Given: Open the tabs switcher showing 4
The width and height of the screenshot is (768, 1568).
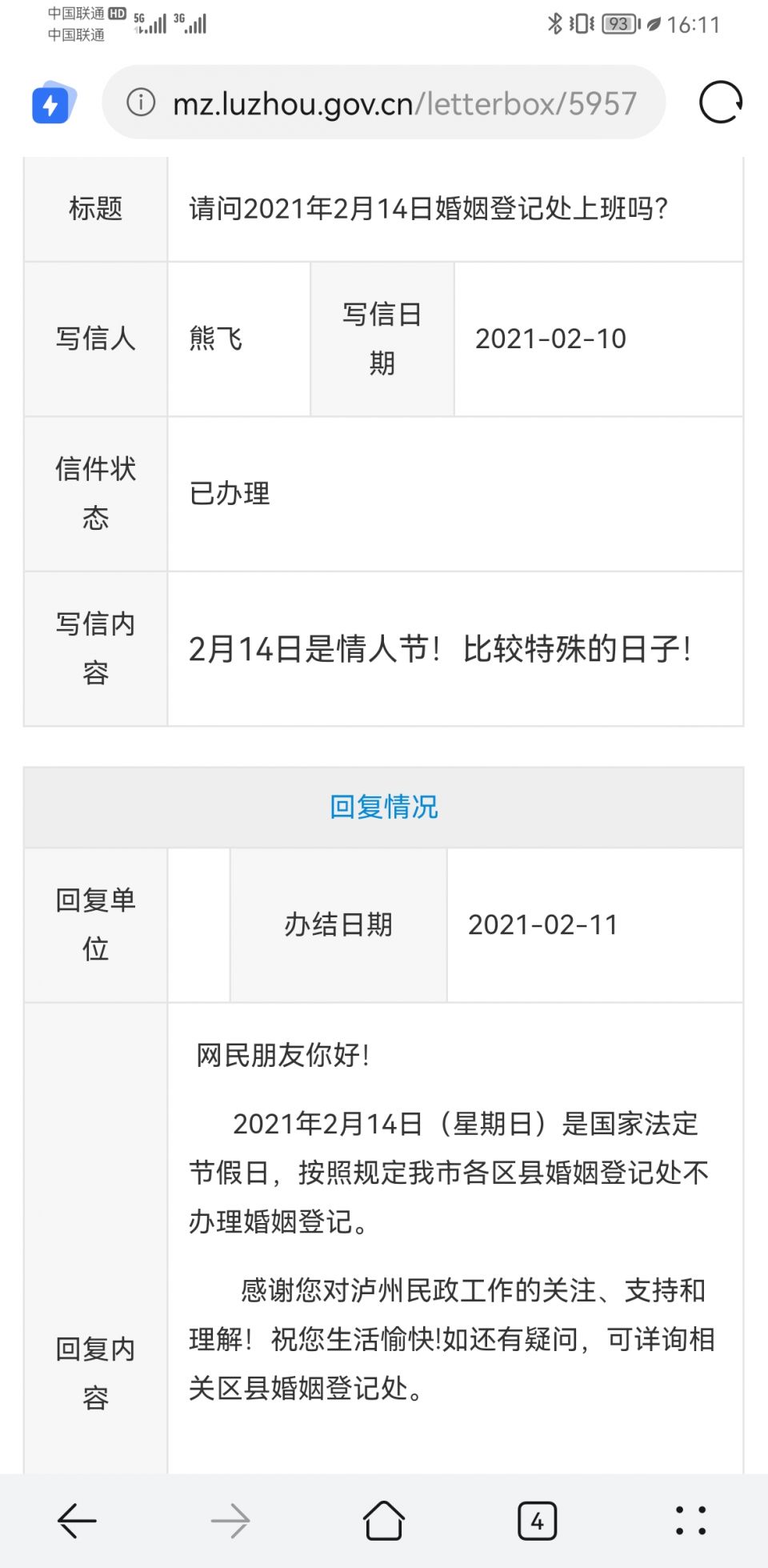Looking at the screenshot, I should click(537, 1520).
